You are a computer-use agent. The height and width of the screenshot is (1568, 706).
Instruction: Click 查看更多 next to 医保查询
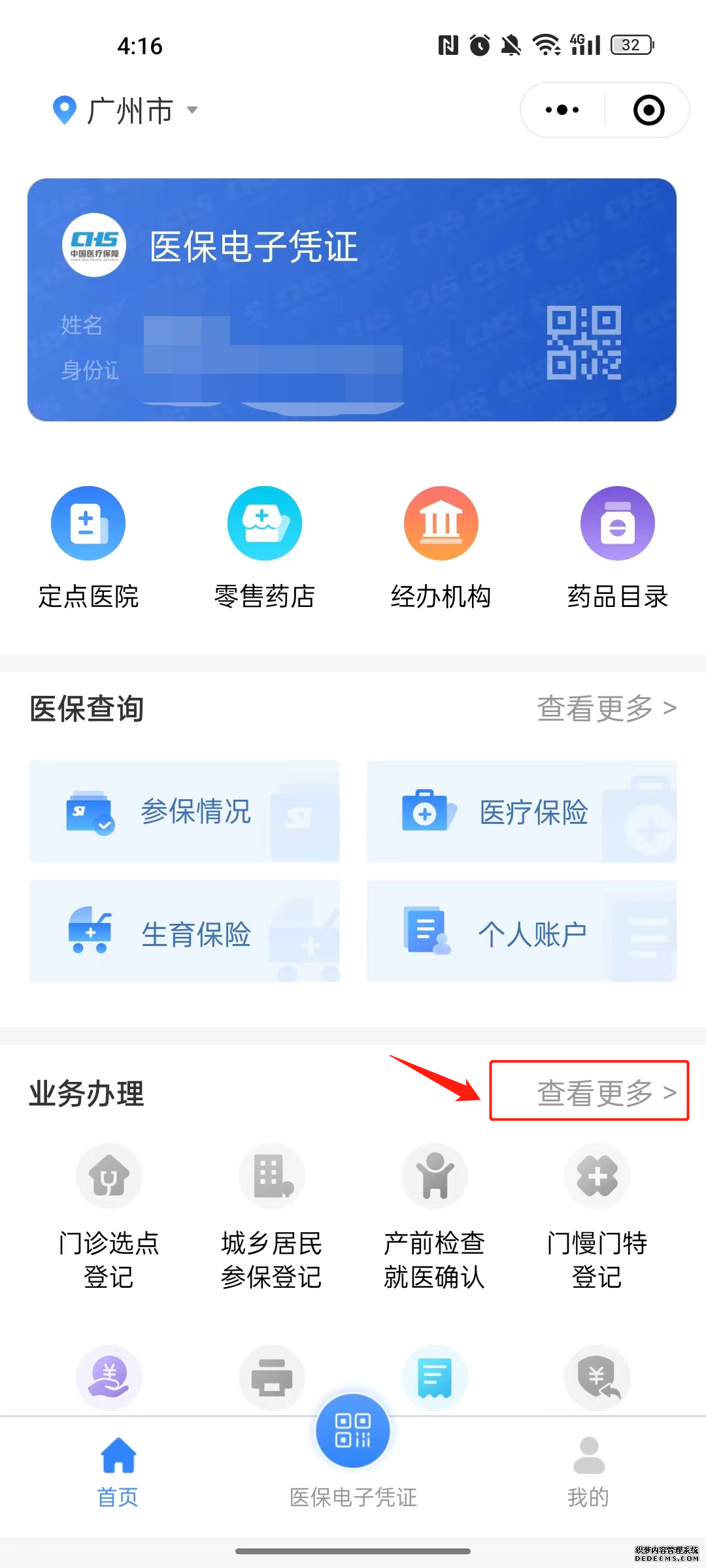605,709
